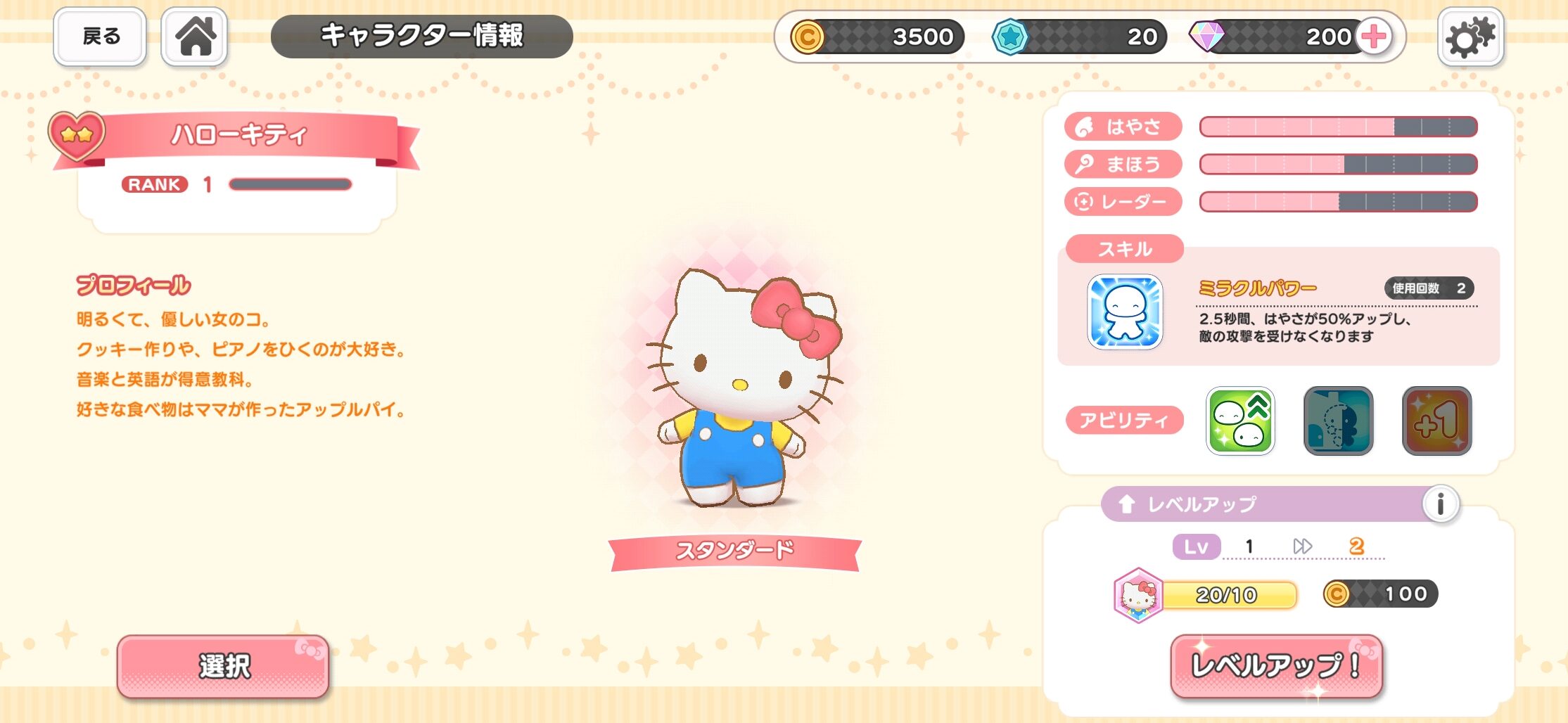This screenshot has height=723, width=1568.
Task: Go to the home screen
Action: (x=195, y=37)
